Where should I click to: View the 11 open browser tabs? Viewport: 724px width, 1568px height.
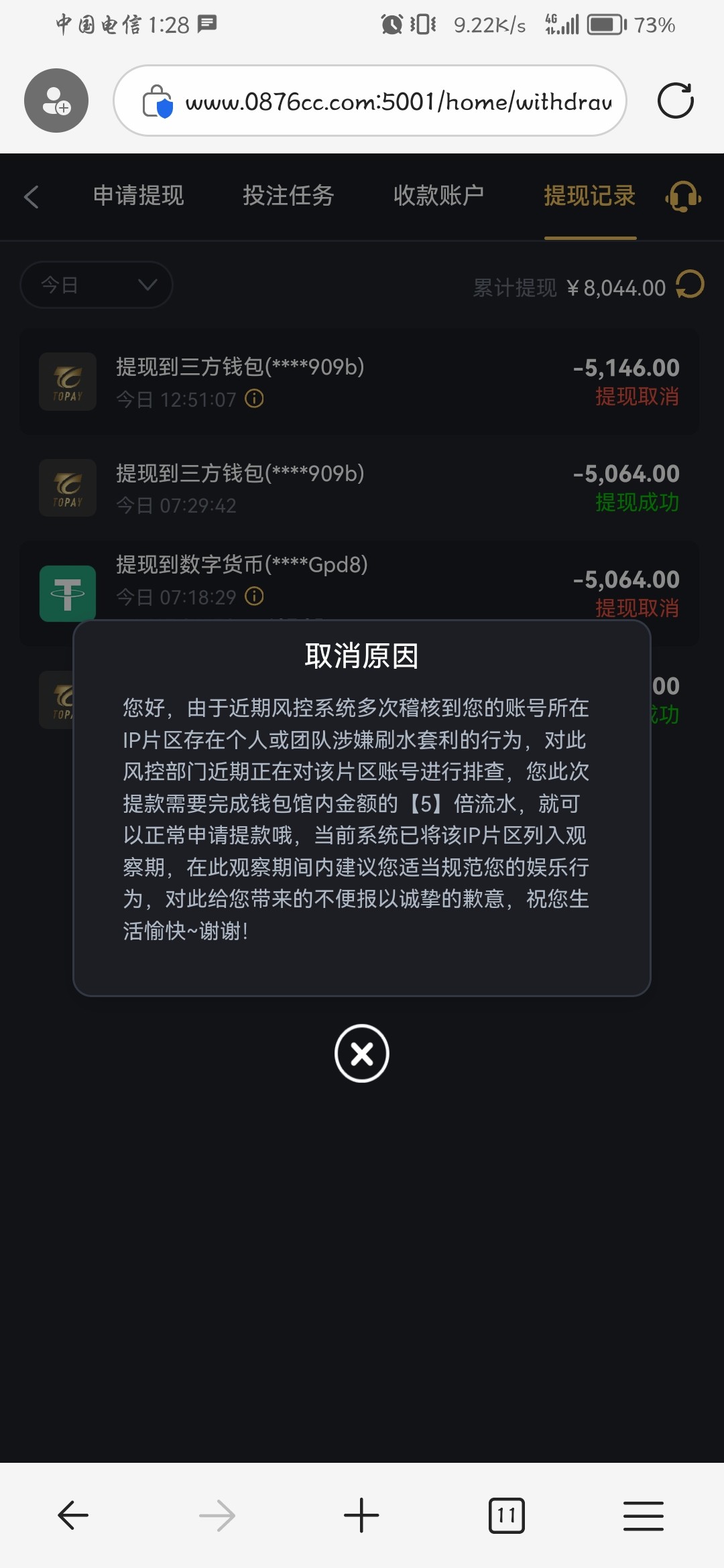pyautogui.click(x=507, y=1516)
